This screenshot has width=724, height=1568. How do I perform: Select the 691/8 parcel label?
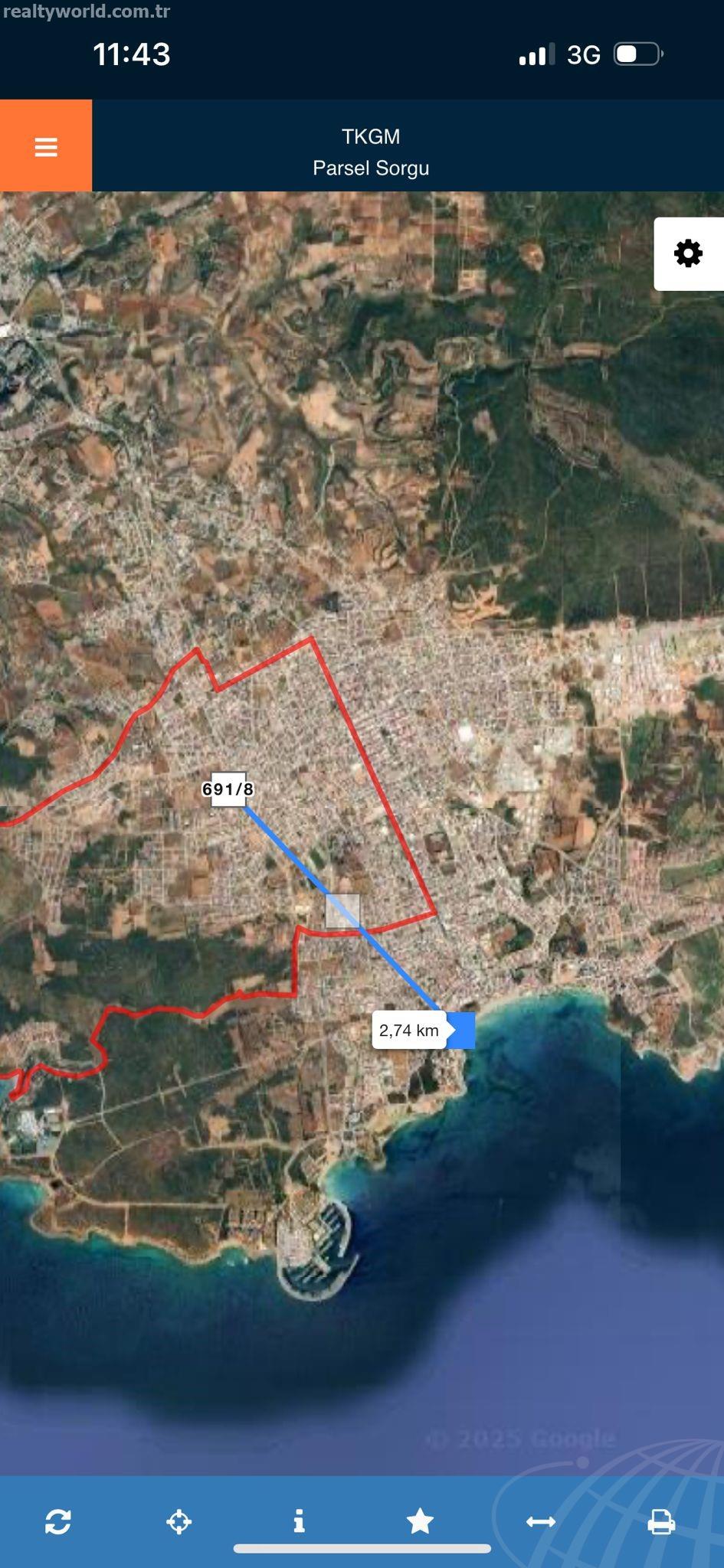coord(228,789)
